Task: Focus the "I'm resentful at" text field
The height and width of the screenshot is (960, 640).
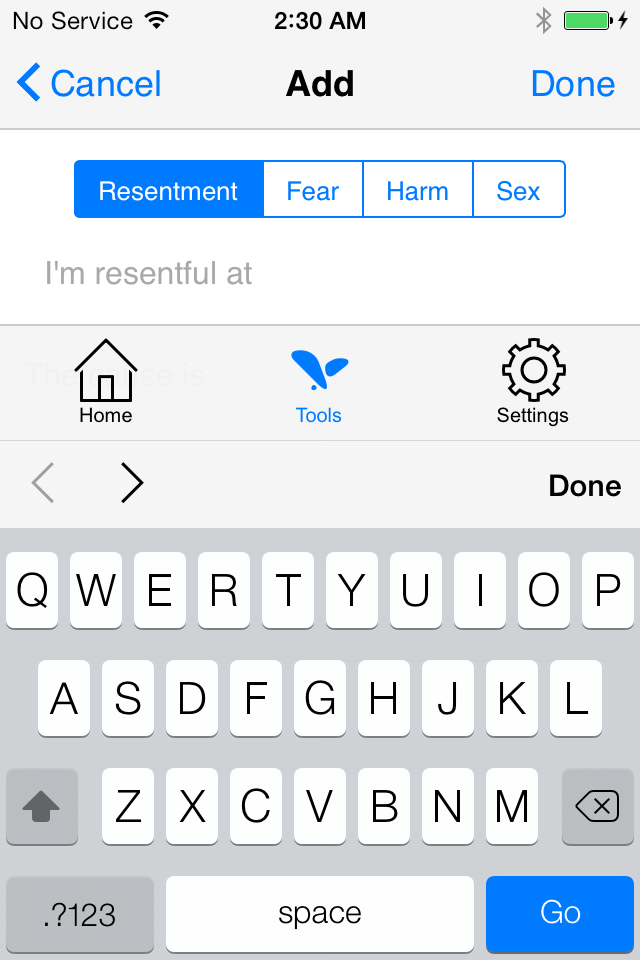Action: (320, 273)
